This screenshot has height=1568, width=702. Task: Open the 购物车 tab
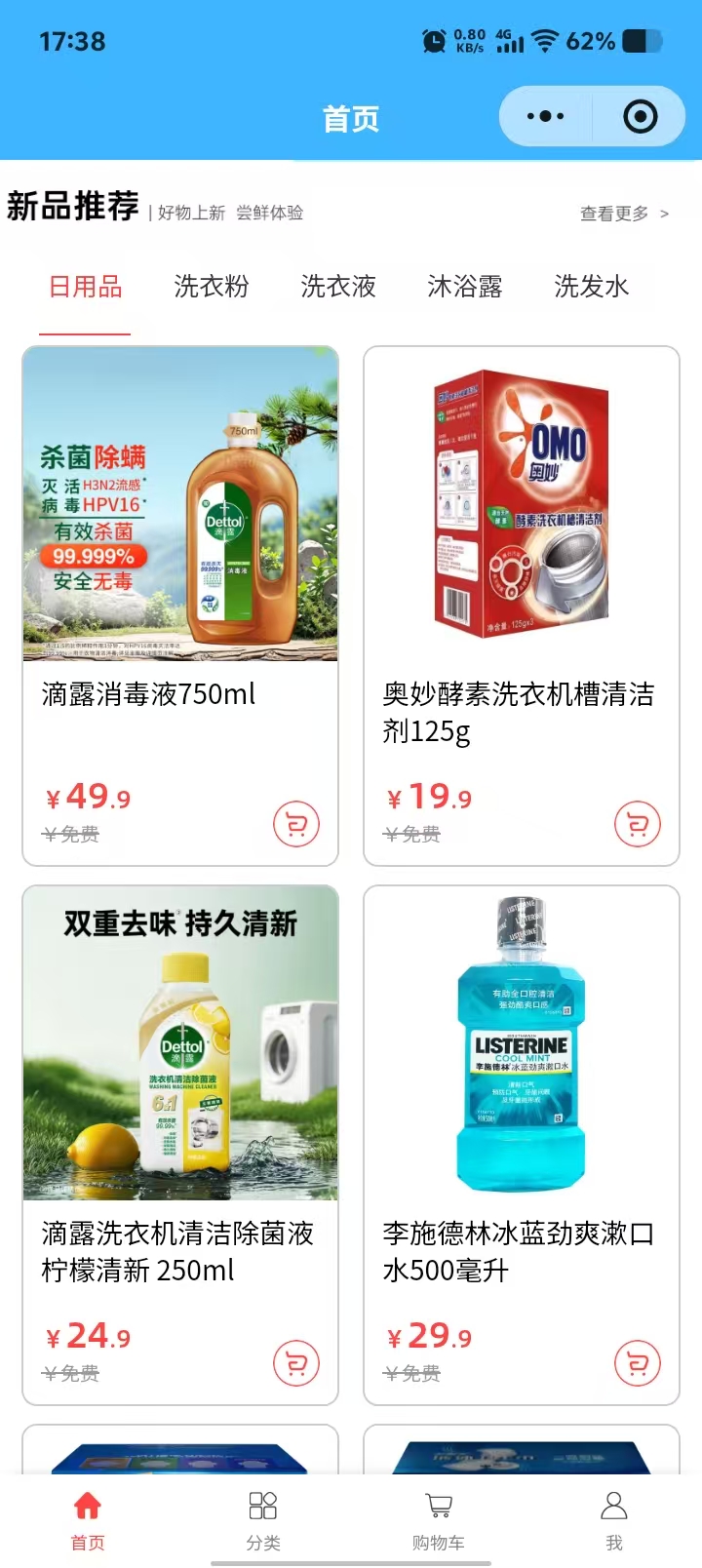pos(439,1519)
